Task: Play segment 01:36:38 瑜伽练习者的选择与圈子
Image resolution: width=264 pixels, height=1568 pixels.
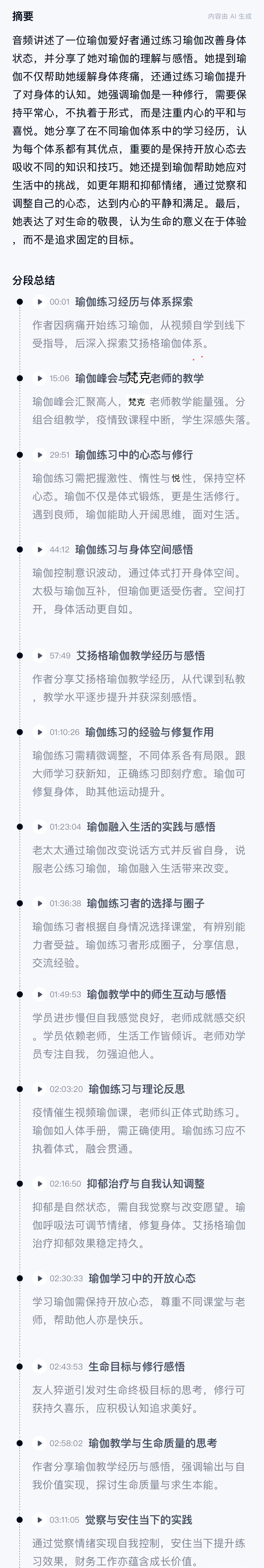Action: tap(40, 903)
